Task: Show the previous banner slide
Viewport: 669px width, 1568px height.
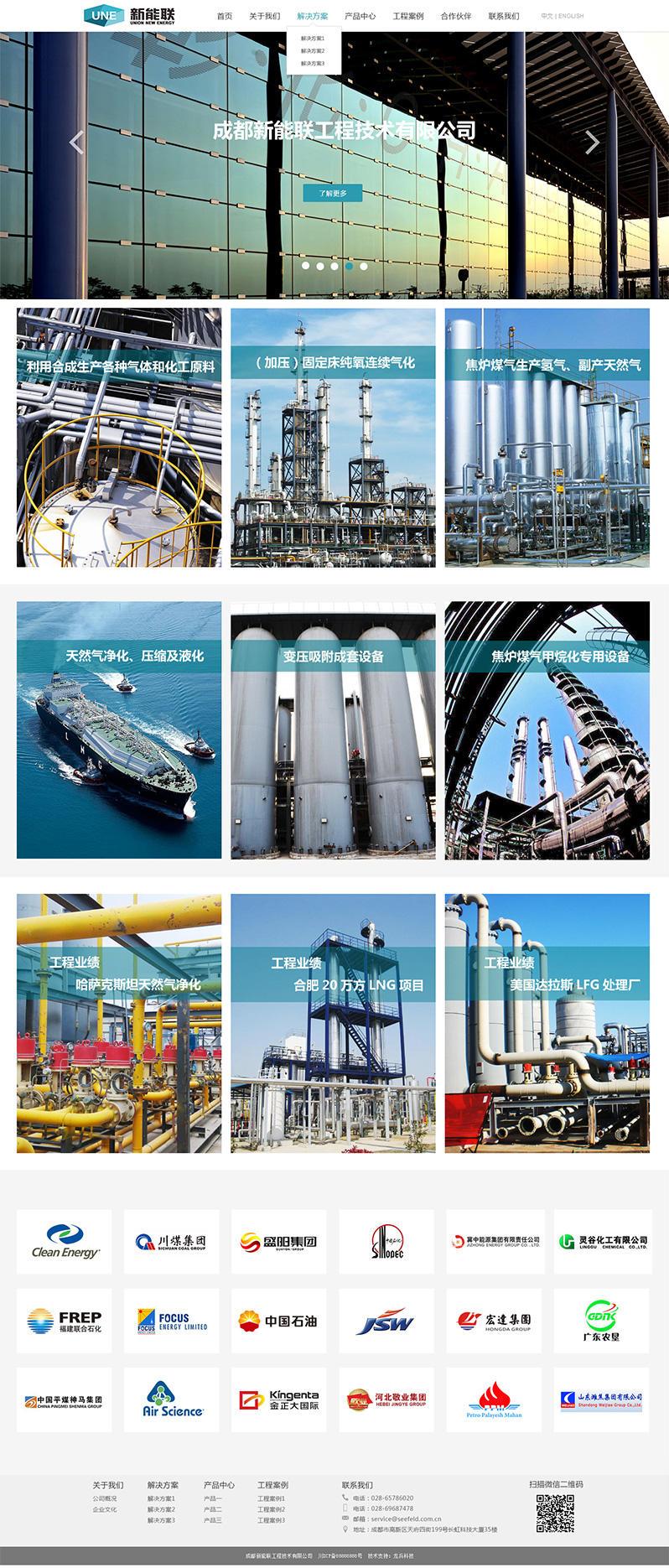Action: pyautogui.click(x=76, y=143)
